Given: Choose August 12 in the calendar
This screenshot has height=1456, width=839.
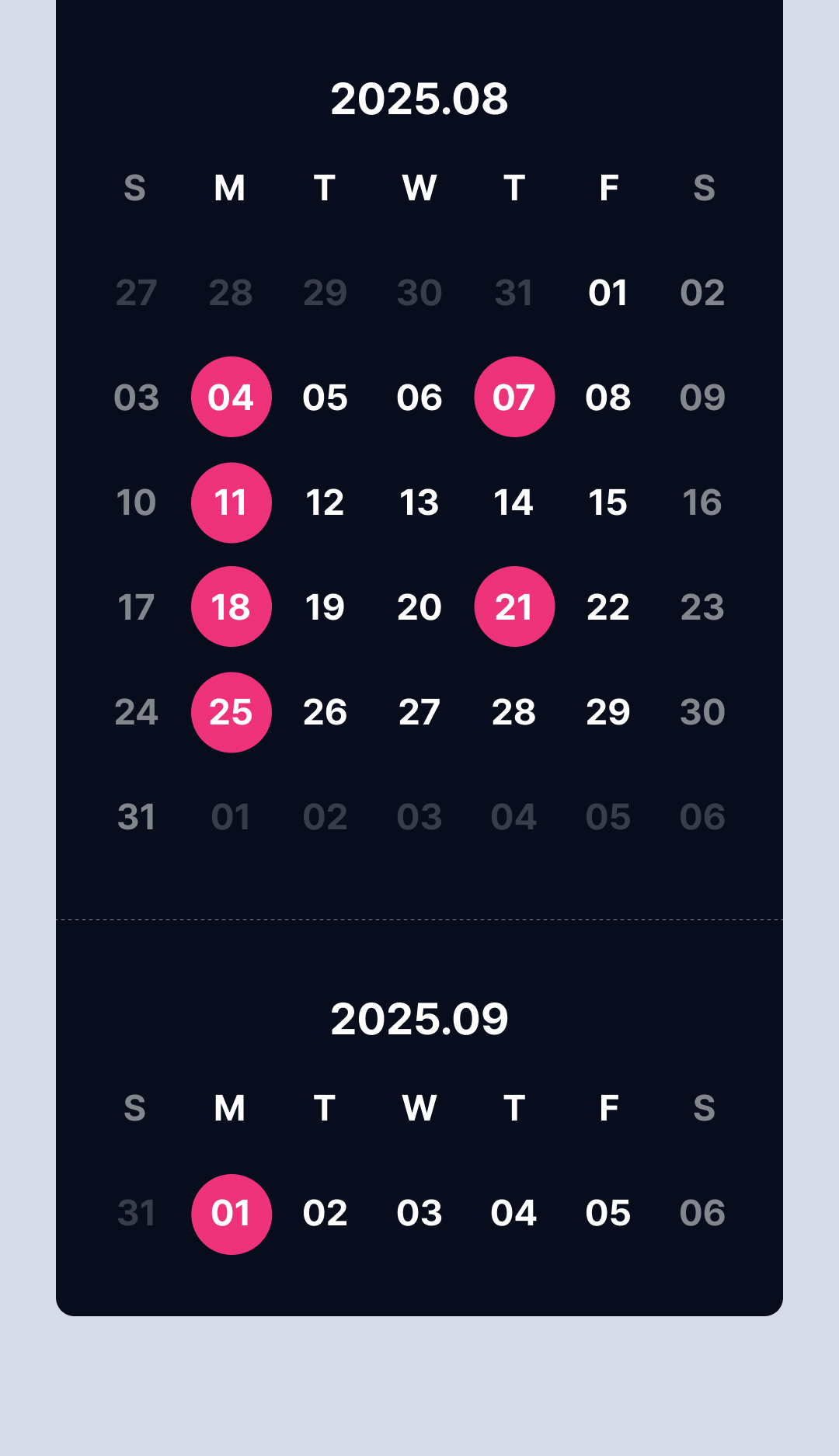Looking at the screenshot, I should tap(326, 502).
